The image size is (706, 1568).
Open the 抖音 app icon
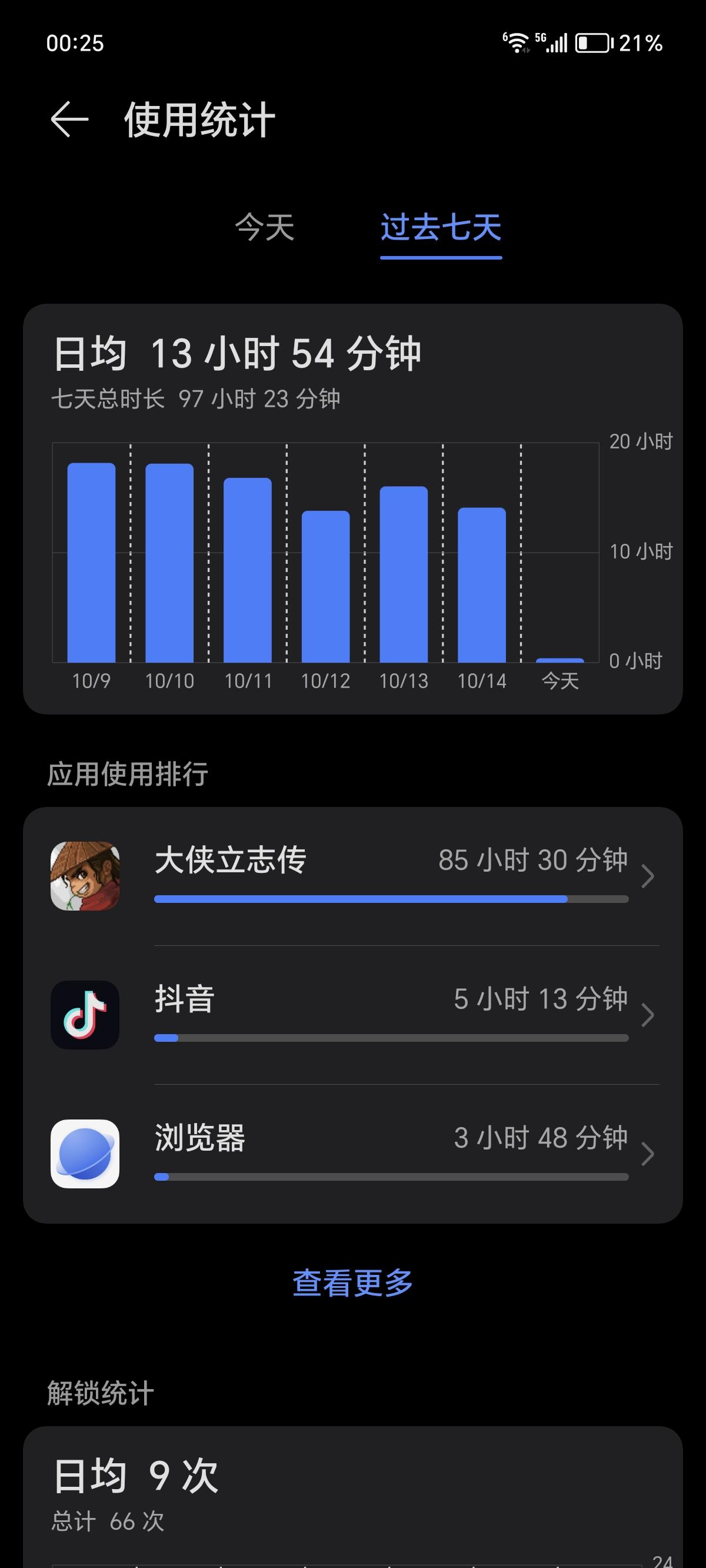(x=85, y=1015)
